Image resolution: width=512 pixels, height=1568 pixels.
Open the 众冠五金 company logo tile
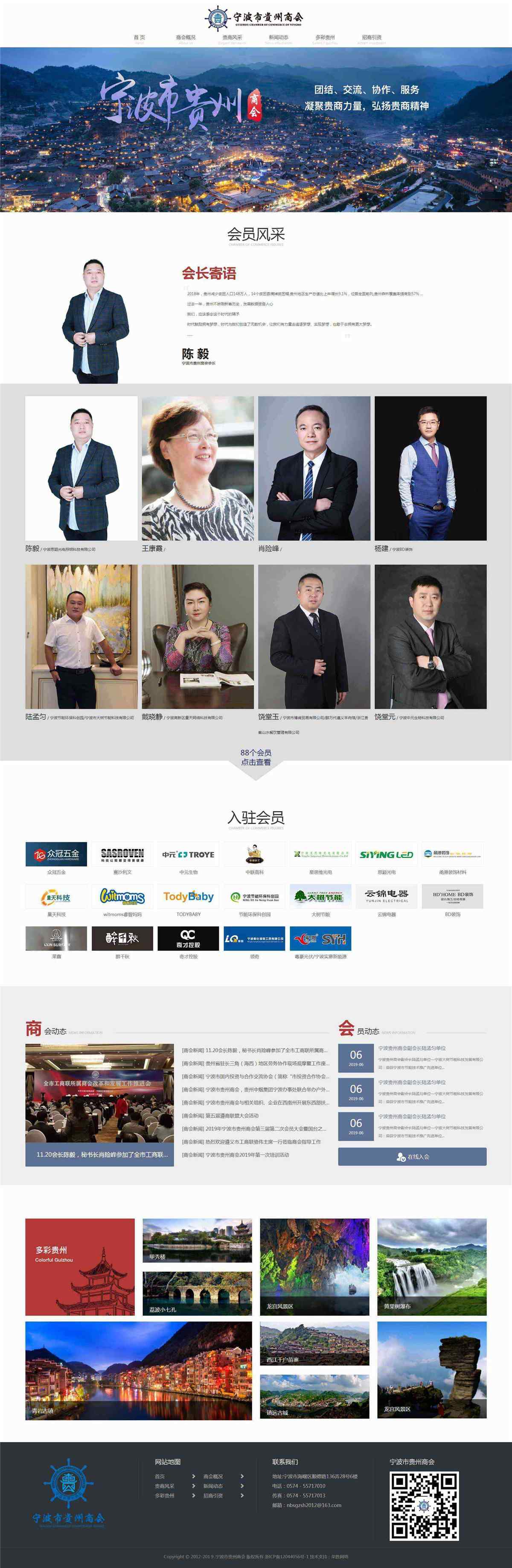tap(56, 854)
